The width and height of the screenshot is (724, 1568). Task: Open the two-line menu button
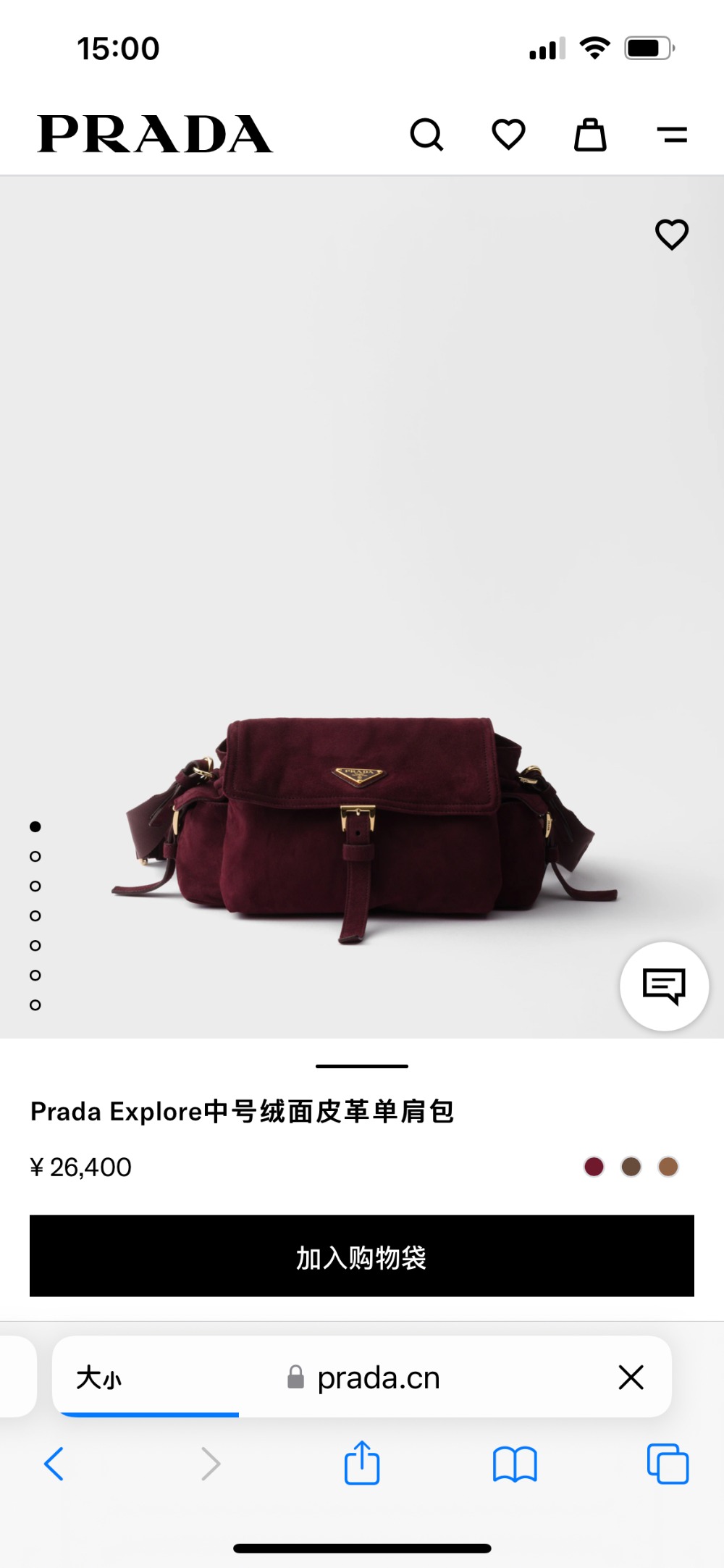point(672,135)
